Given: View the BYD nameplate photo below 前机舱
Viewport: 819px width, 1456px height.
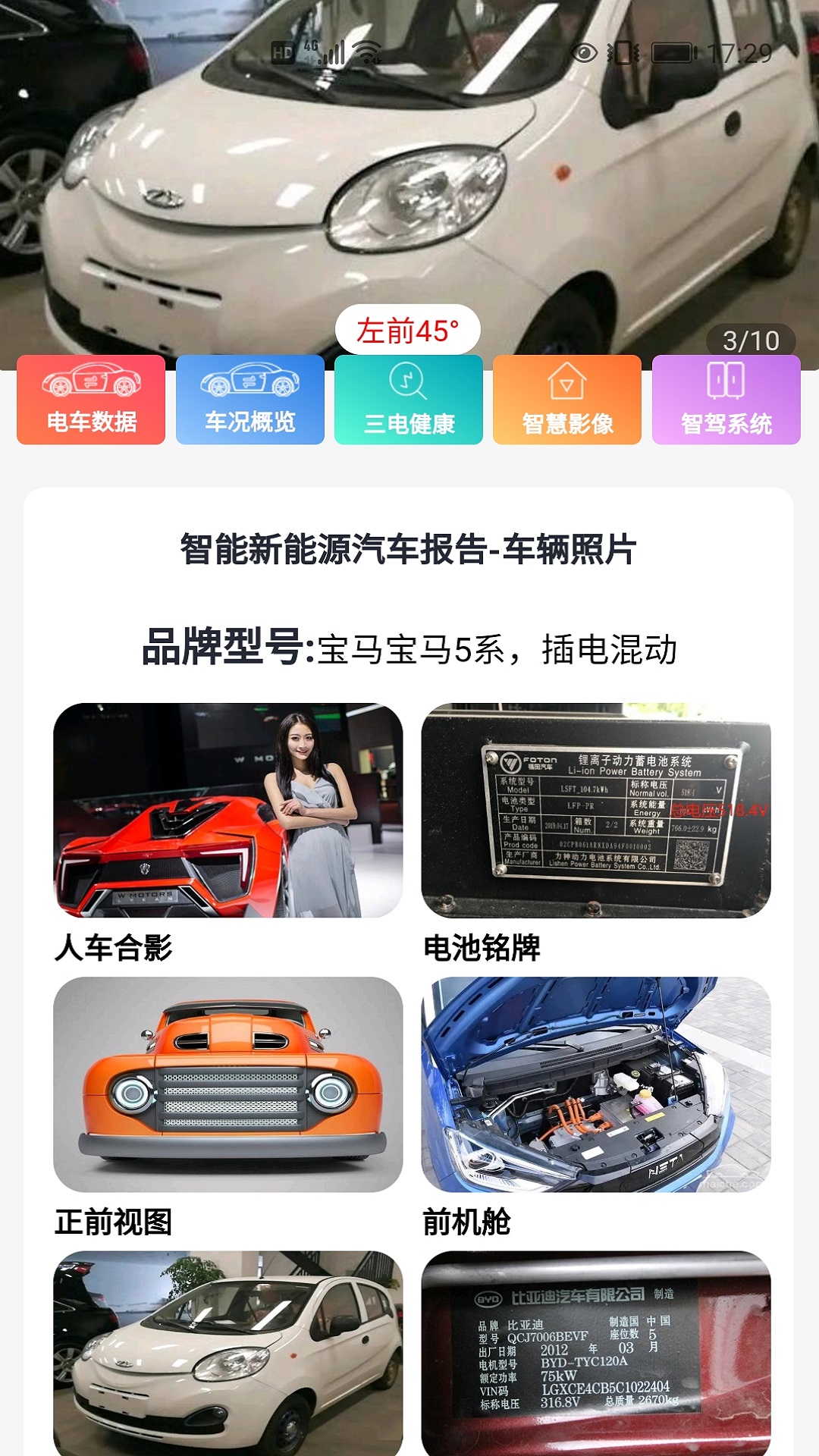Looking at the screenshot, I should coord(596,1354).
